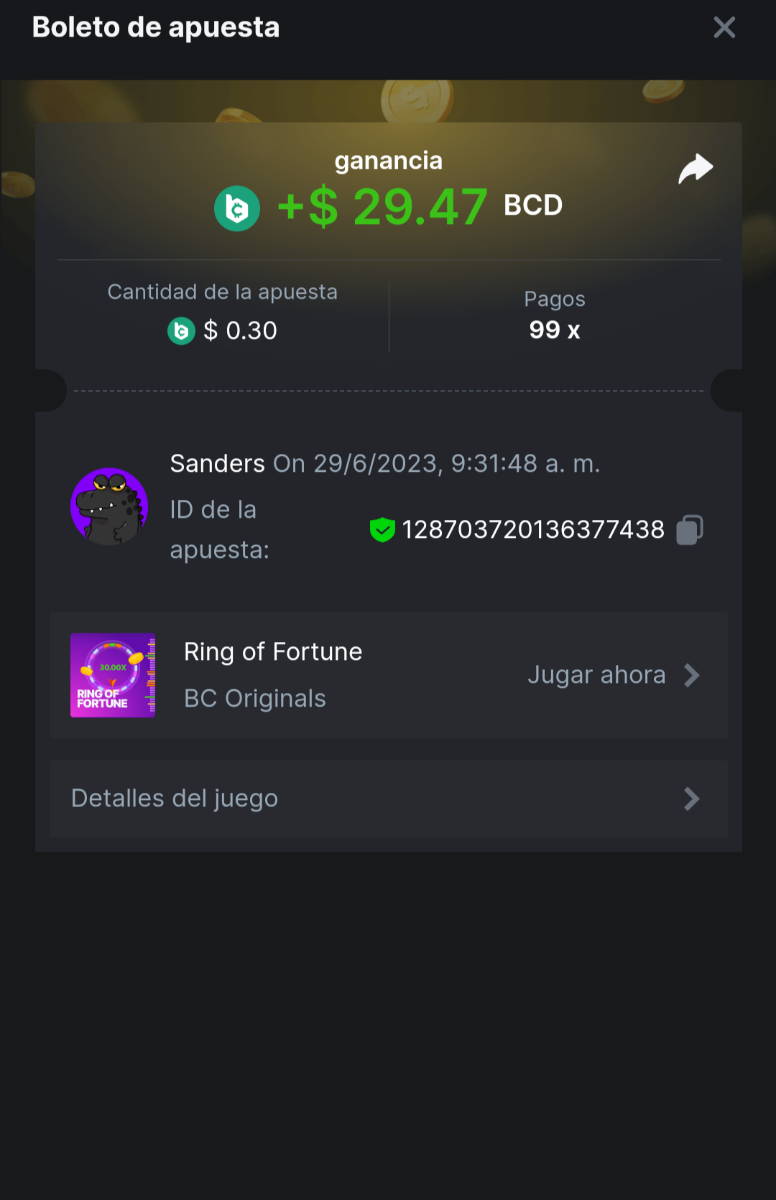Copy the bet ID number

tap(689, 530)
